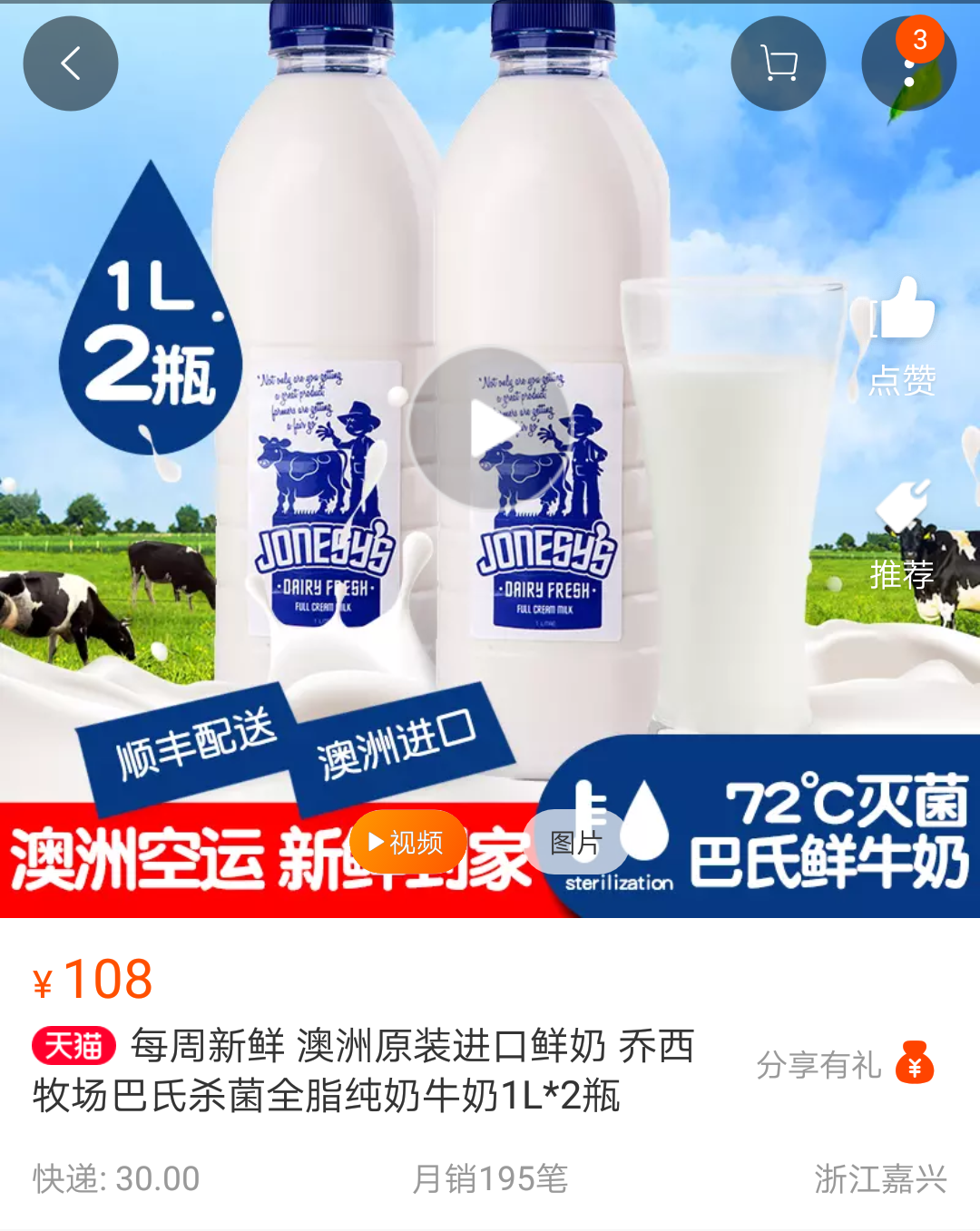This screenshot has height=1231, width=980.
Task: Open the shopping cart
Action: click(x=778, y=64)
